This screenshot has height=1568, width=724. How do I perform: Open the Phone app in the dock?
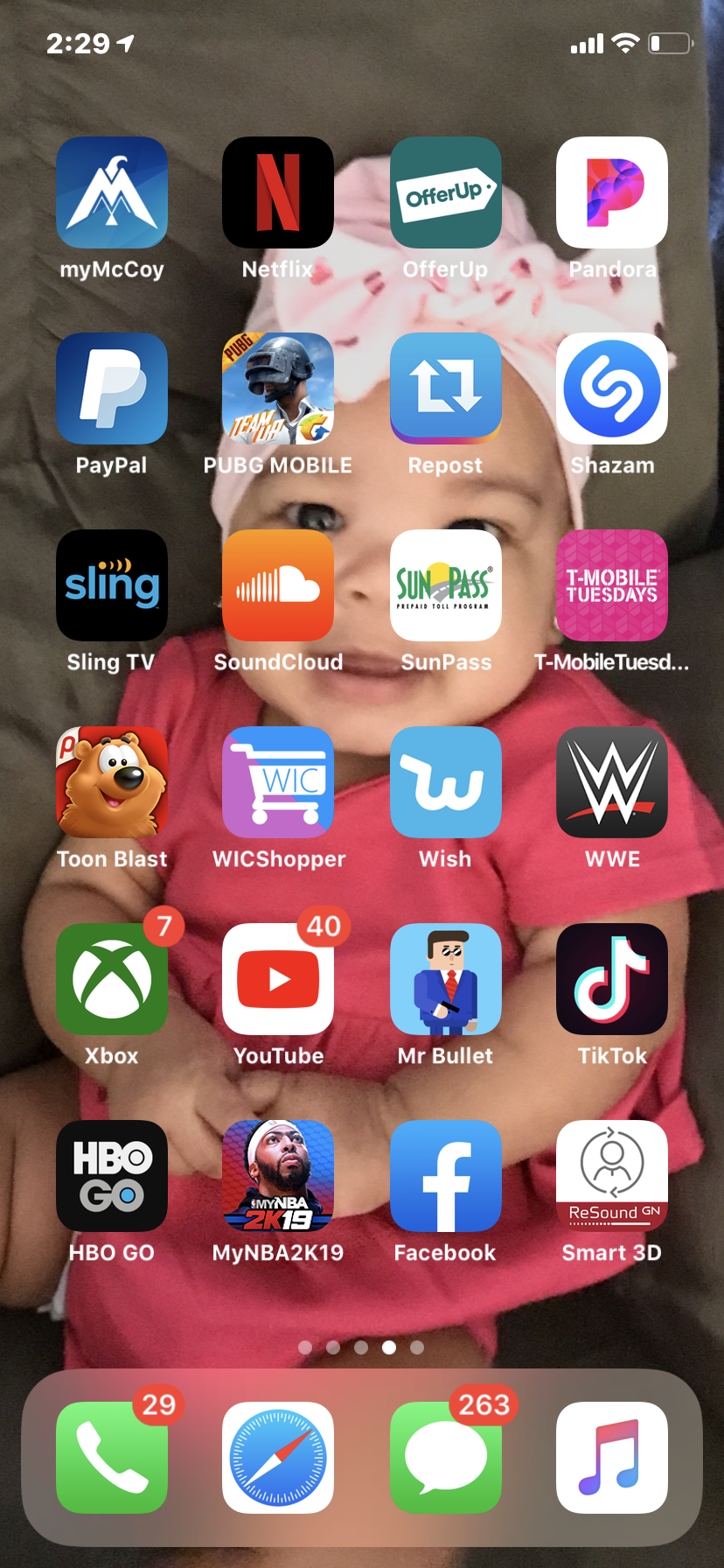tap(112, 1458)
